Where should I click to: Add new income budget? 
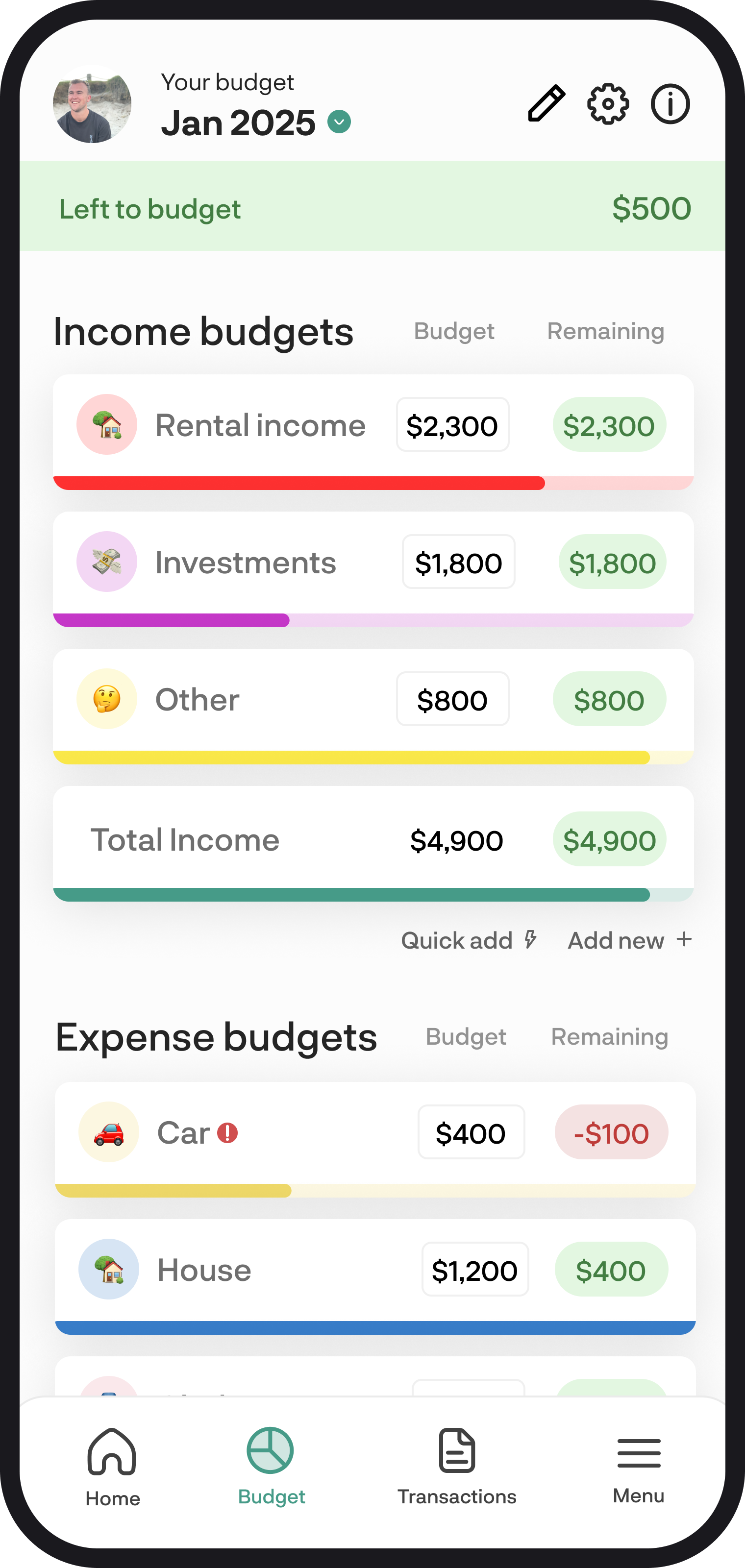click(x=630, y=940)
